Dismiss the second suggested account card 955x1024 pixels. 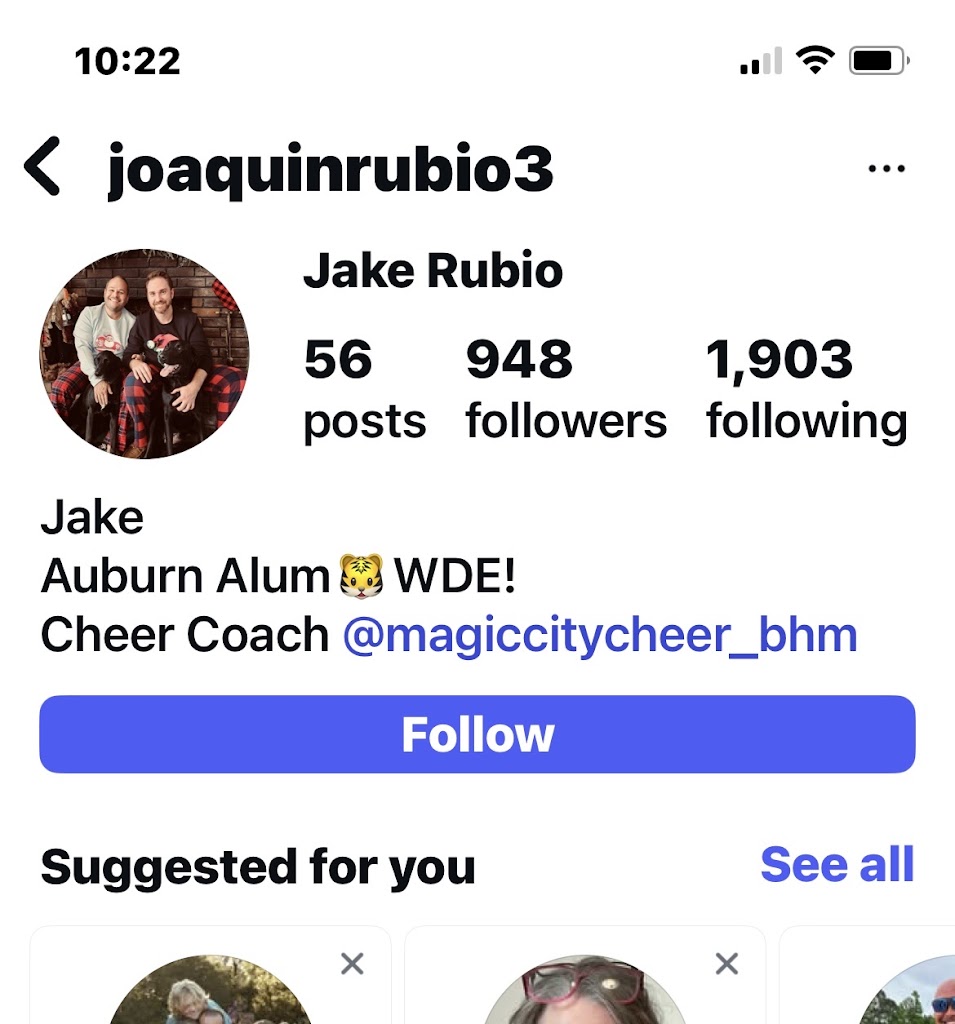727,964
